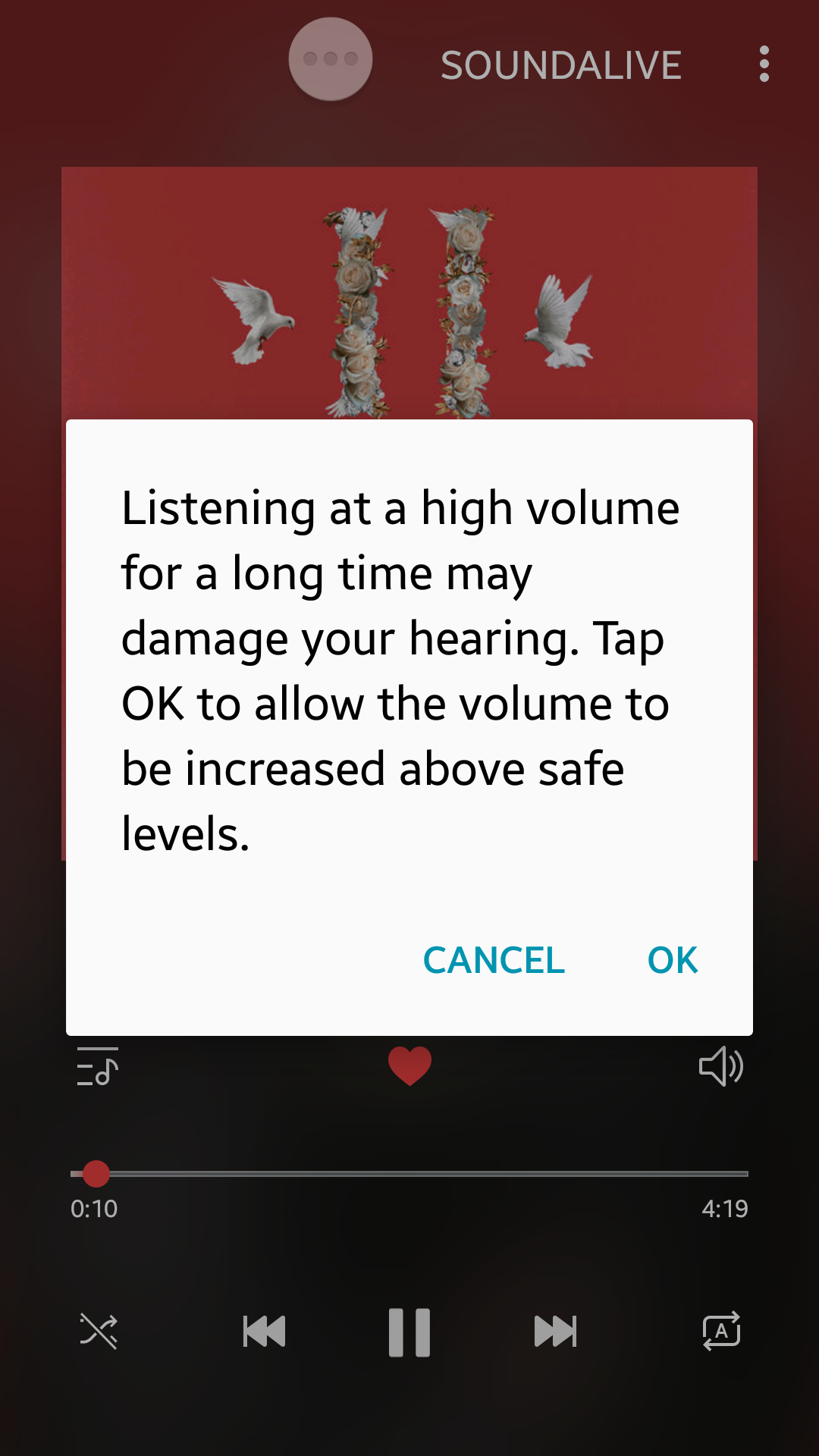
Task: Skip to the next track
Action: (555, 1331)
